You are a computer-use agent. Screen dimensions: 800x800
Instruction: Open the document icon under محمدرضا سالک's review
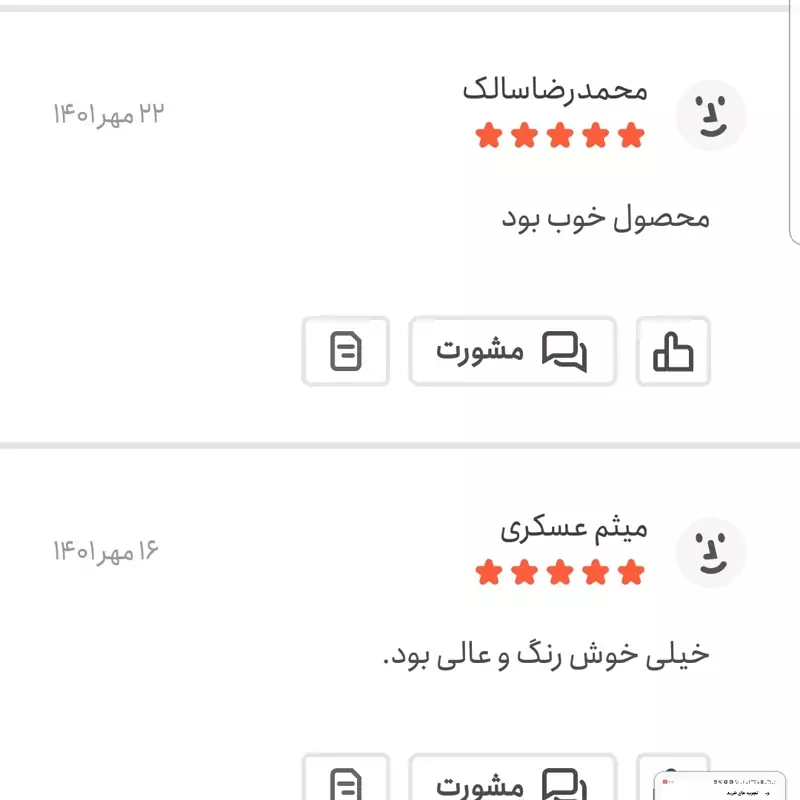(x=346, y=351)
